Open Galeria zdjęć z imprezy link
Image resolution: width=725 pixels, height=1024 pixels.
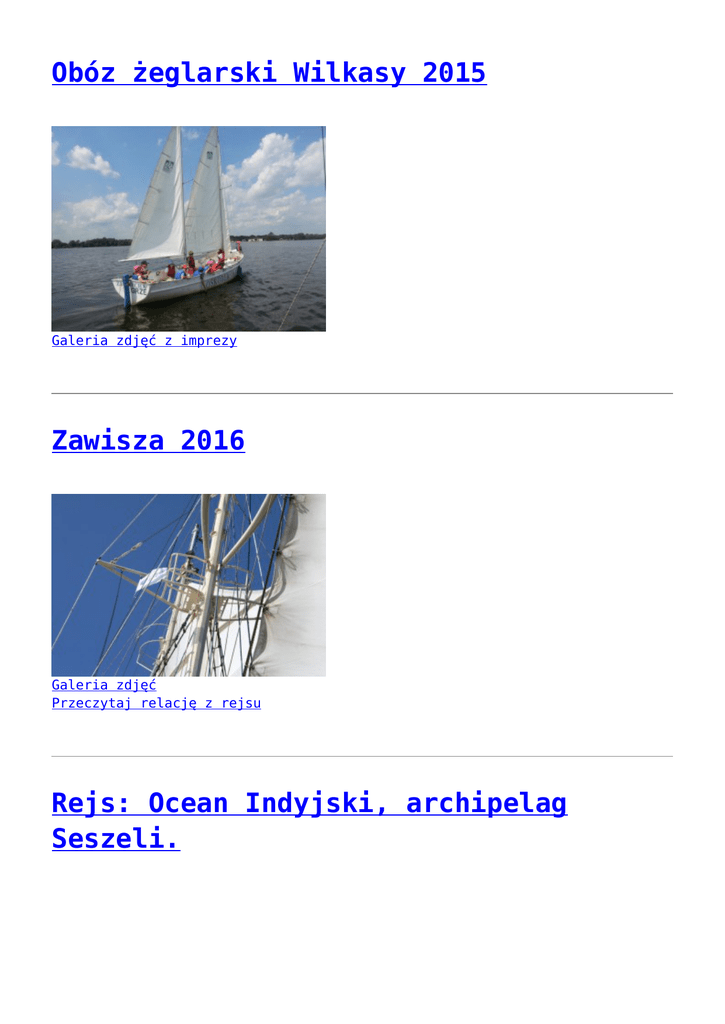144,340
